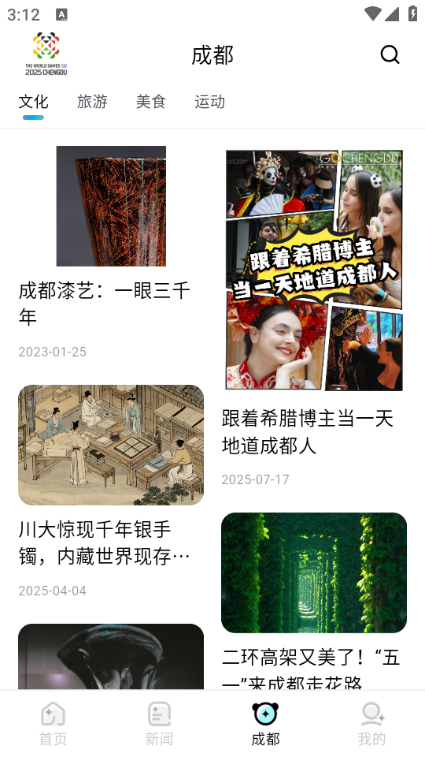The image size is (425, 757).
Task: Tap the 成都 bottom navigation item
Action: click(266, 723)
